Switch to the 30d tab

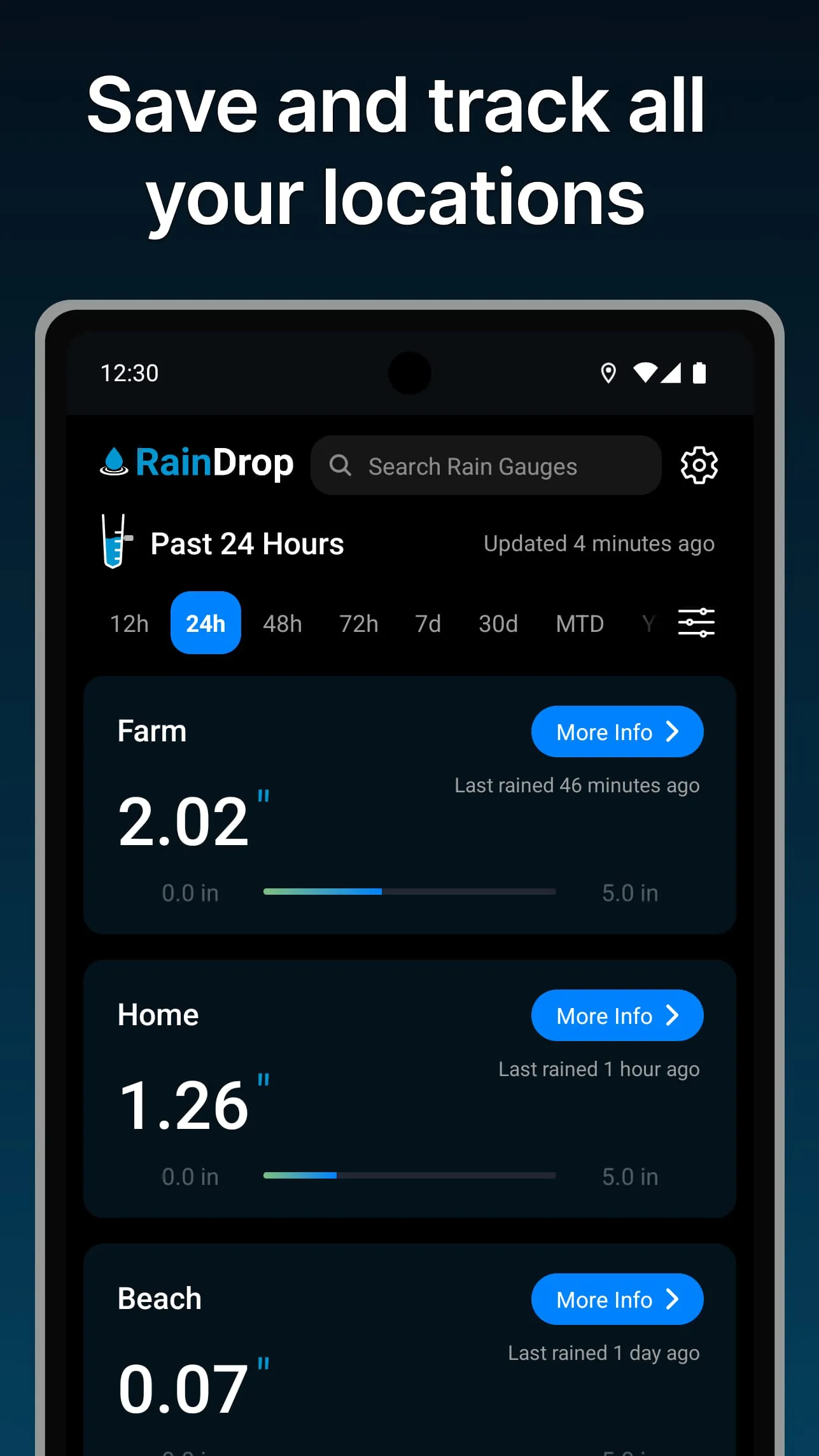[498, 623]
